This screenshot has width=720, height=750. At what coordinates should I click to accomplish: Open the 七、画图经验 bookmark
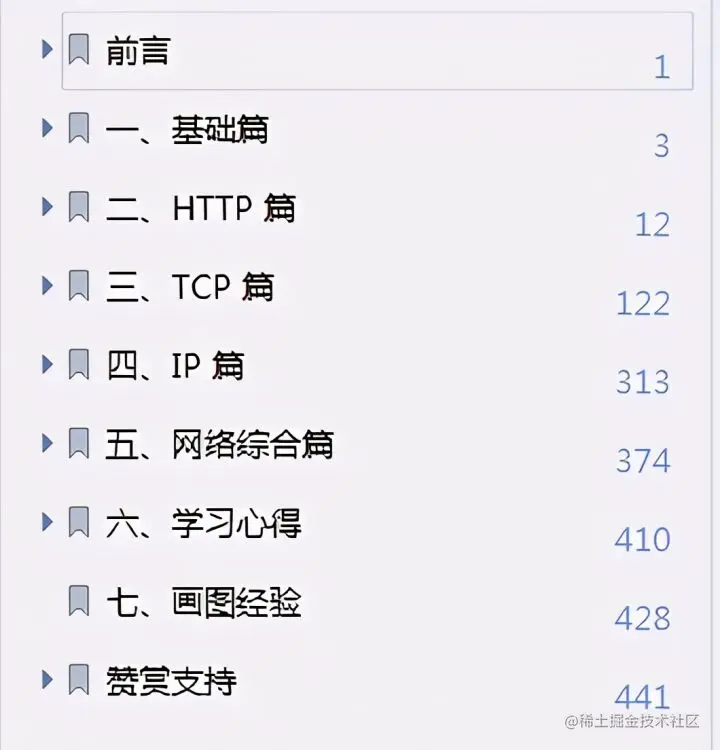pos(203,602)
